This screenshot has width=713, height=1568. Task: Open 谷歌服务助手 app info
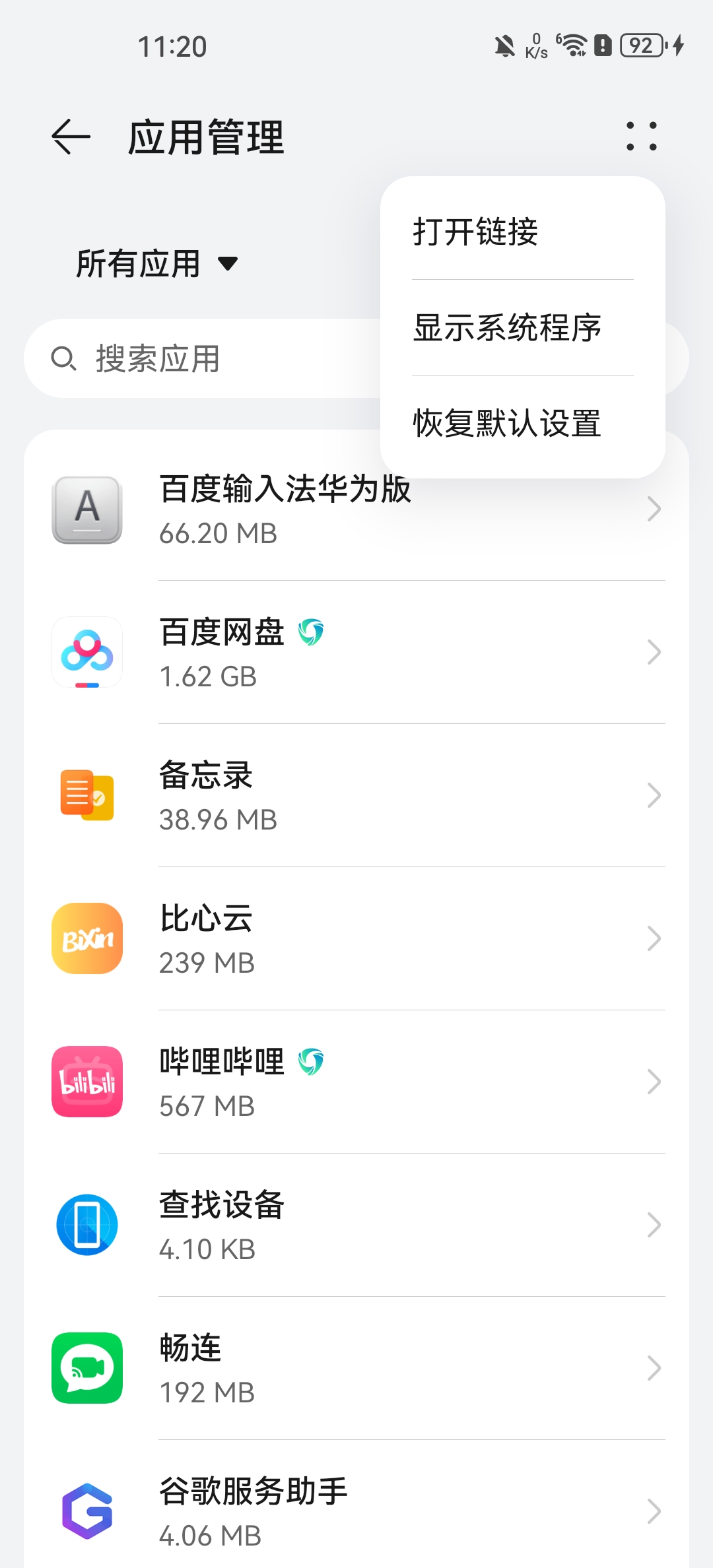tap(356, 1511)
